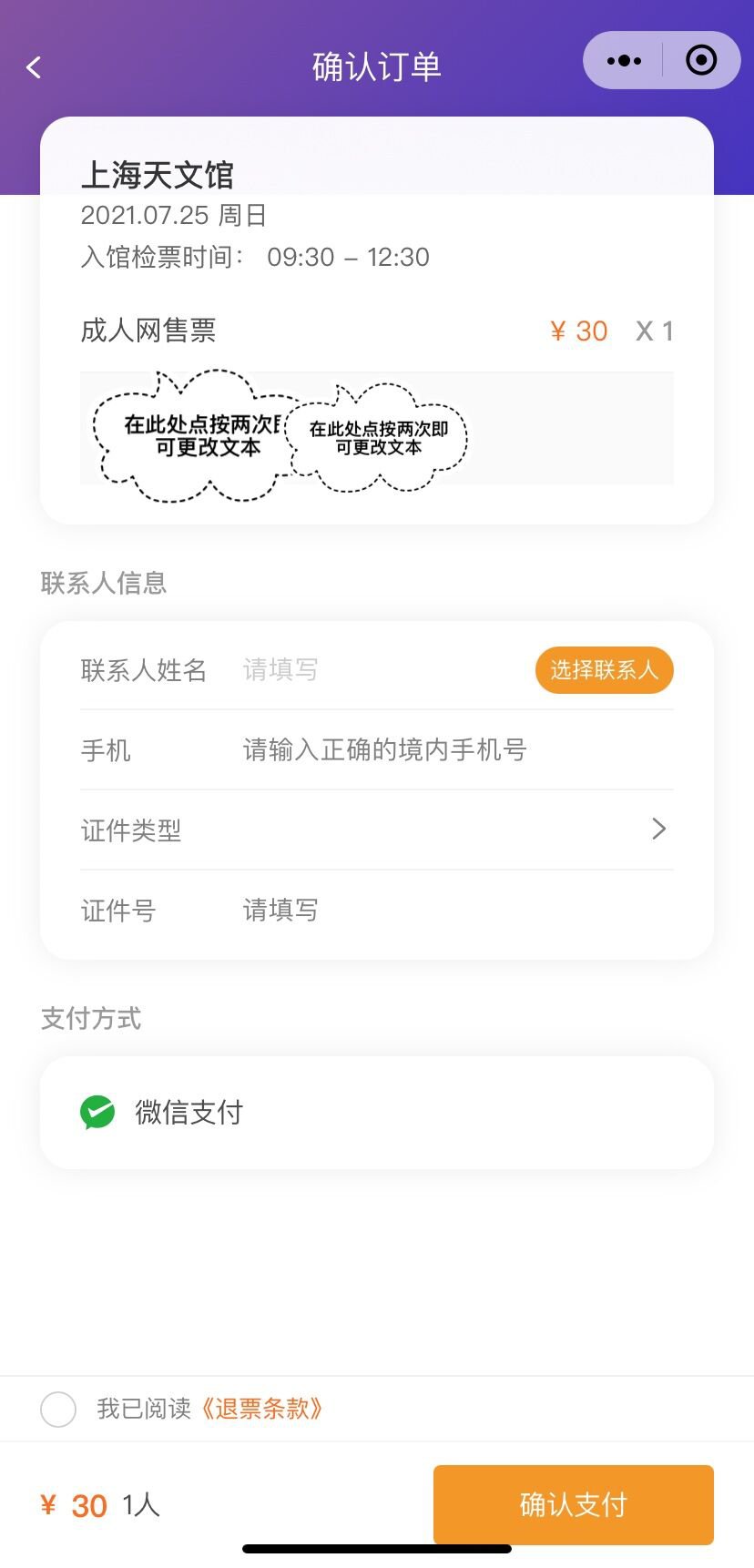The height and width of the screenshot is (1568, 754).
Task: Focus the 证件号 input field
Action: [437, 910]
